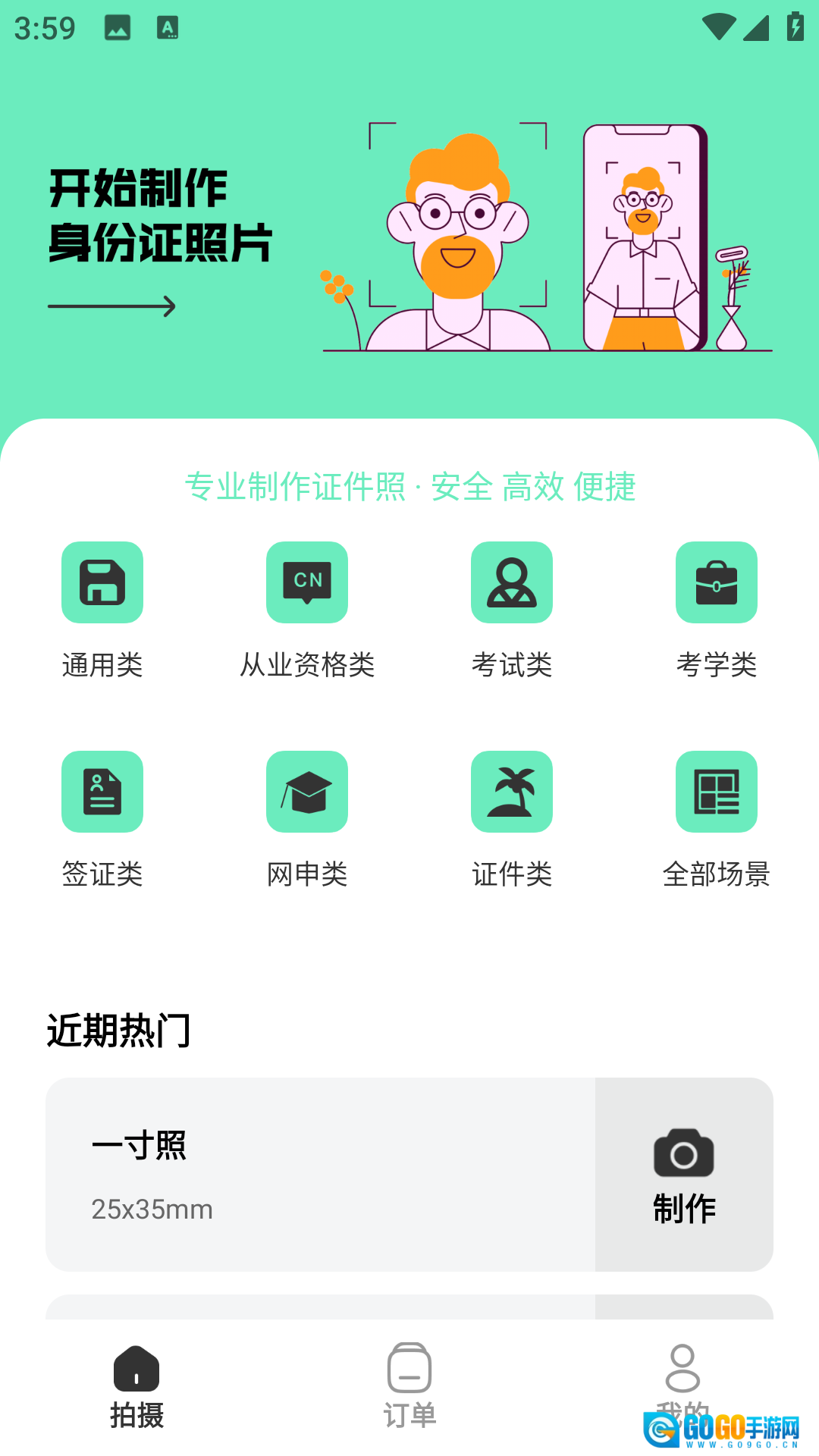819x1456 pixels.
Task: Tap 制作 for 一寸照
Action: [x=684, y=1174]
